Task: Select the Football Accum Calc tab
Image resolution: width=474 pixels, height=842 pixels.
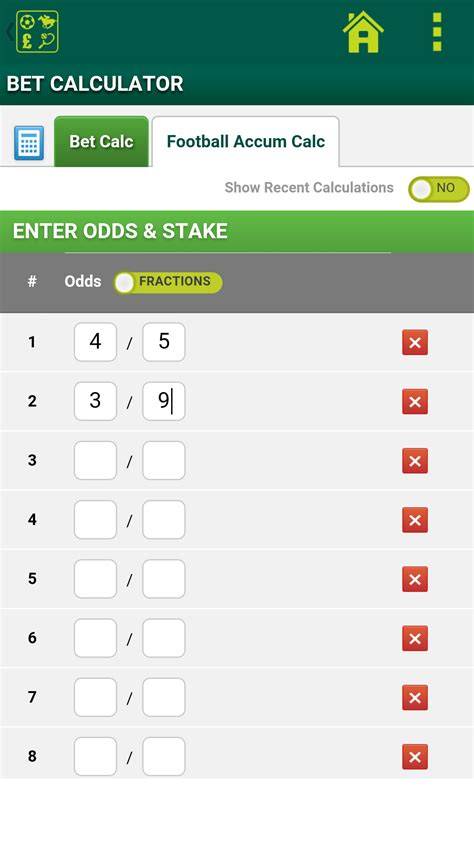Action: [x=246, y=141]
